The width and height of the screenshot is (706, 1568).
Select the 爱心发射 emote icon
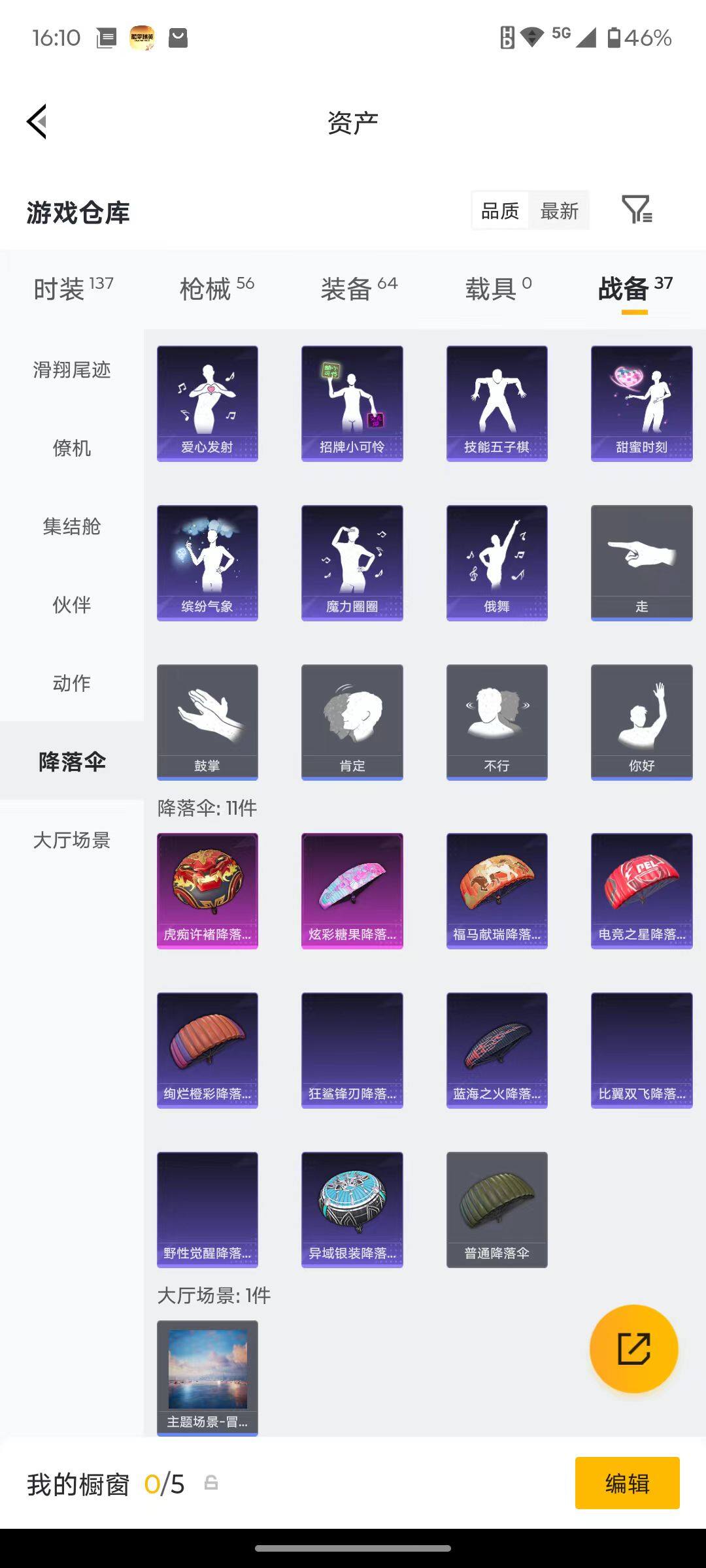pyautogui.click(x=207, y=401)
